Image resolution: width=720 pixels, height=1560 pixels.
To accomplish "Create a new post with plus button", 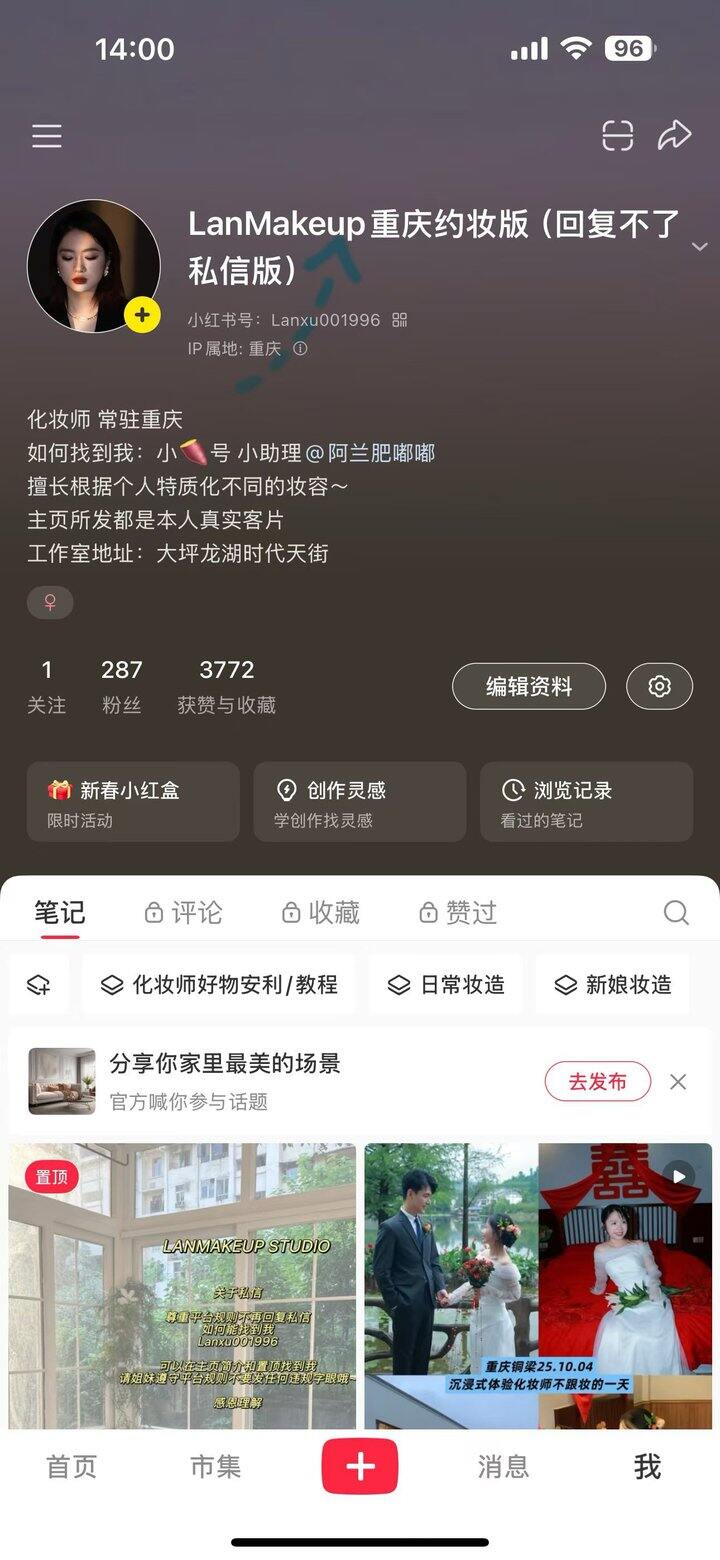I will click(x=360, y=1467).
